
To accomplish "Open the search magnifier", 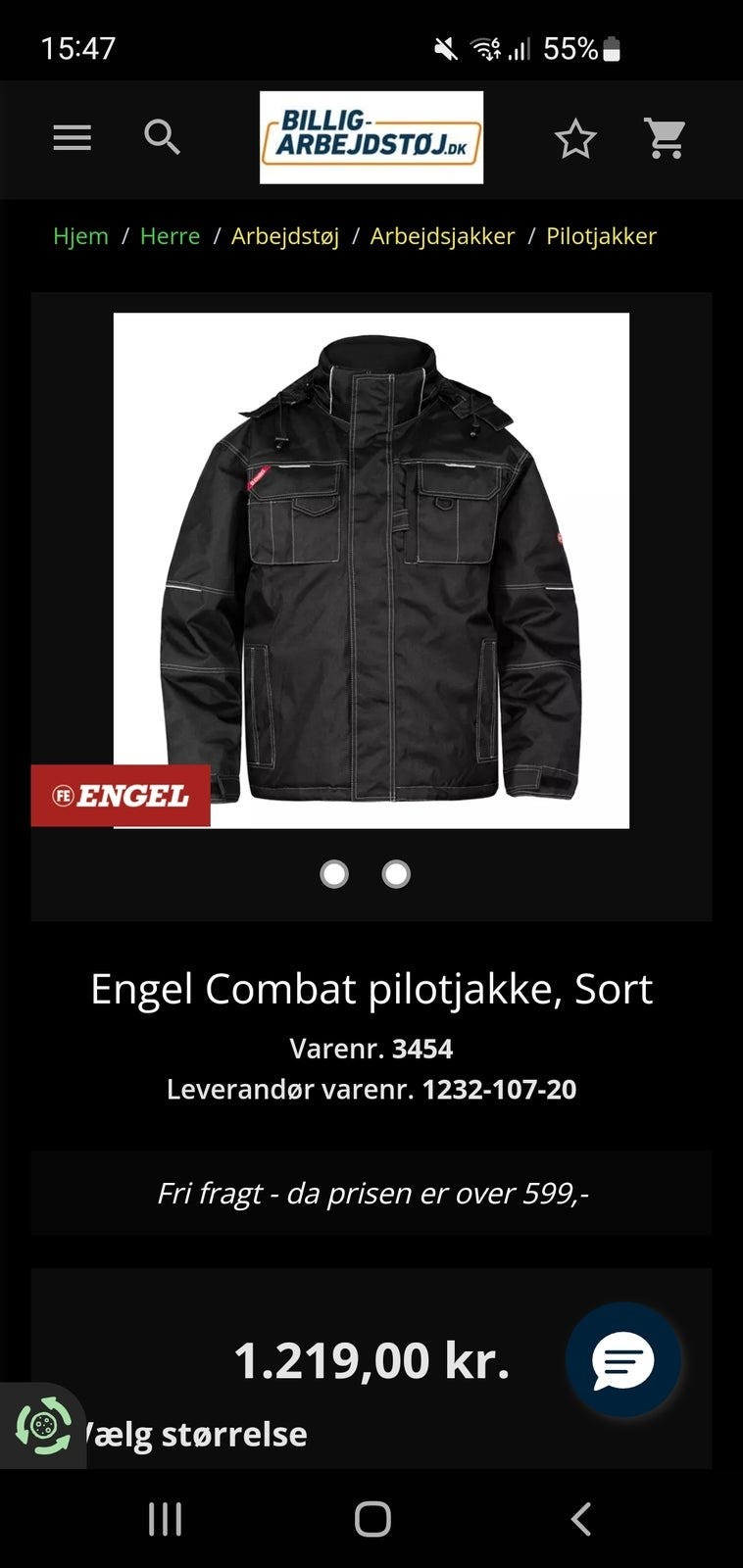I will (x=162, y=138).
